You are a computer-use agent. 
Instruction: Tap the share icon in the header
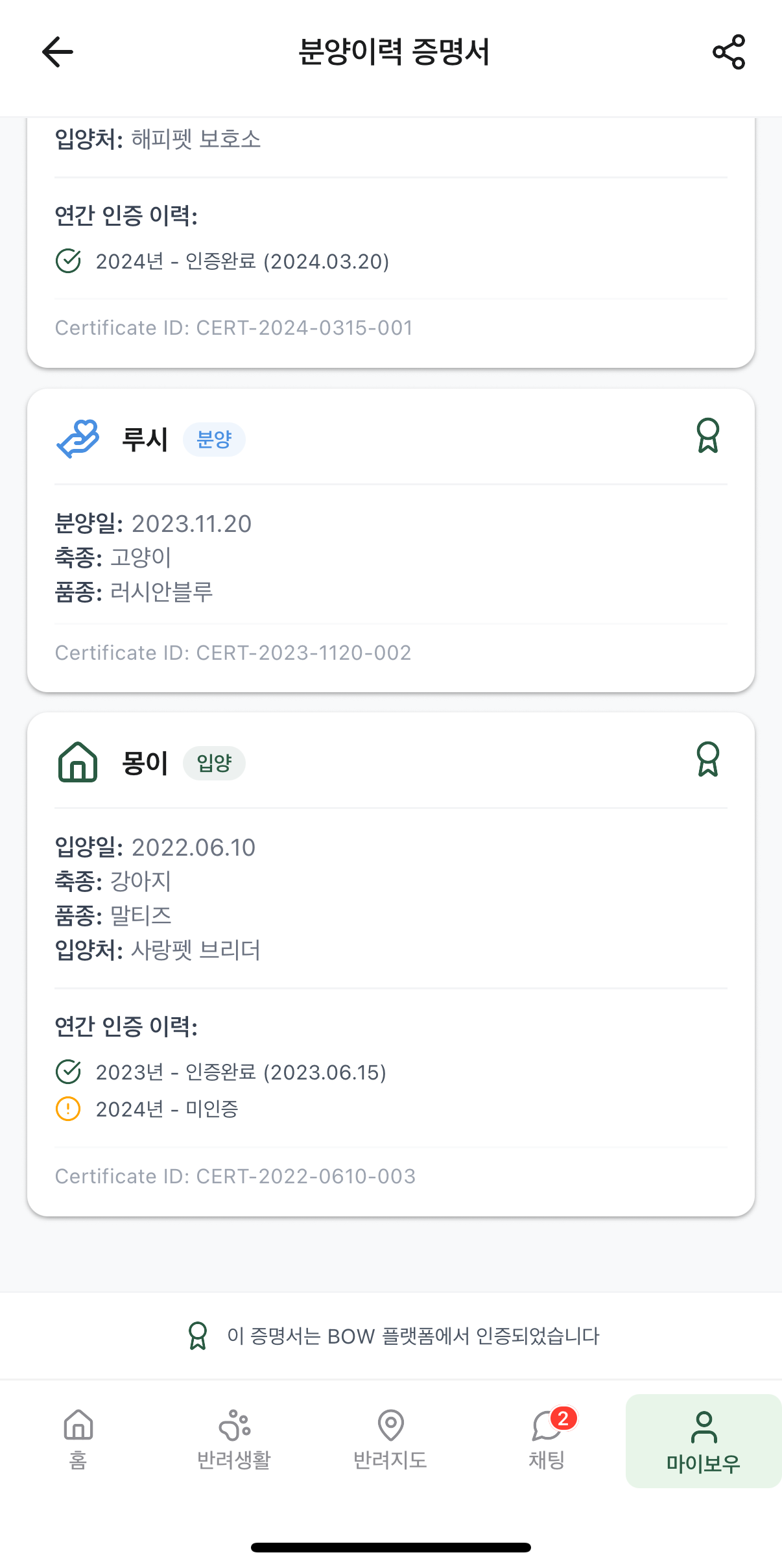tap(729, 53)
